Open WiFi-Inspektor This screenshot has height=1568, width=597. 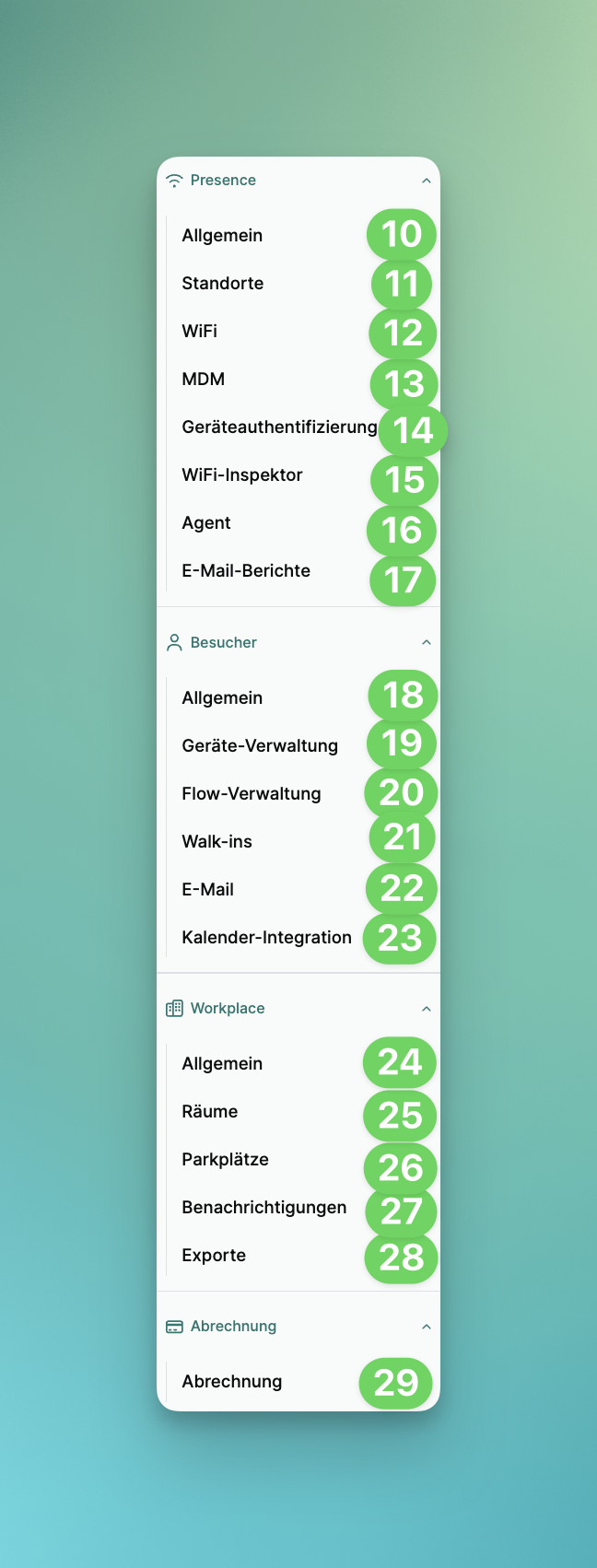pos(298,475)
